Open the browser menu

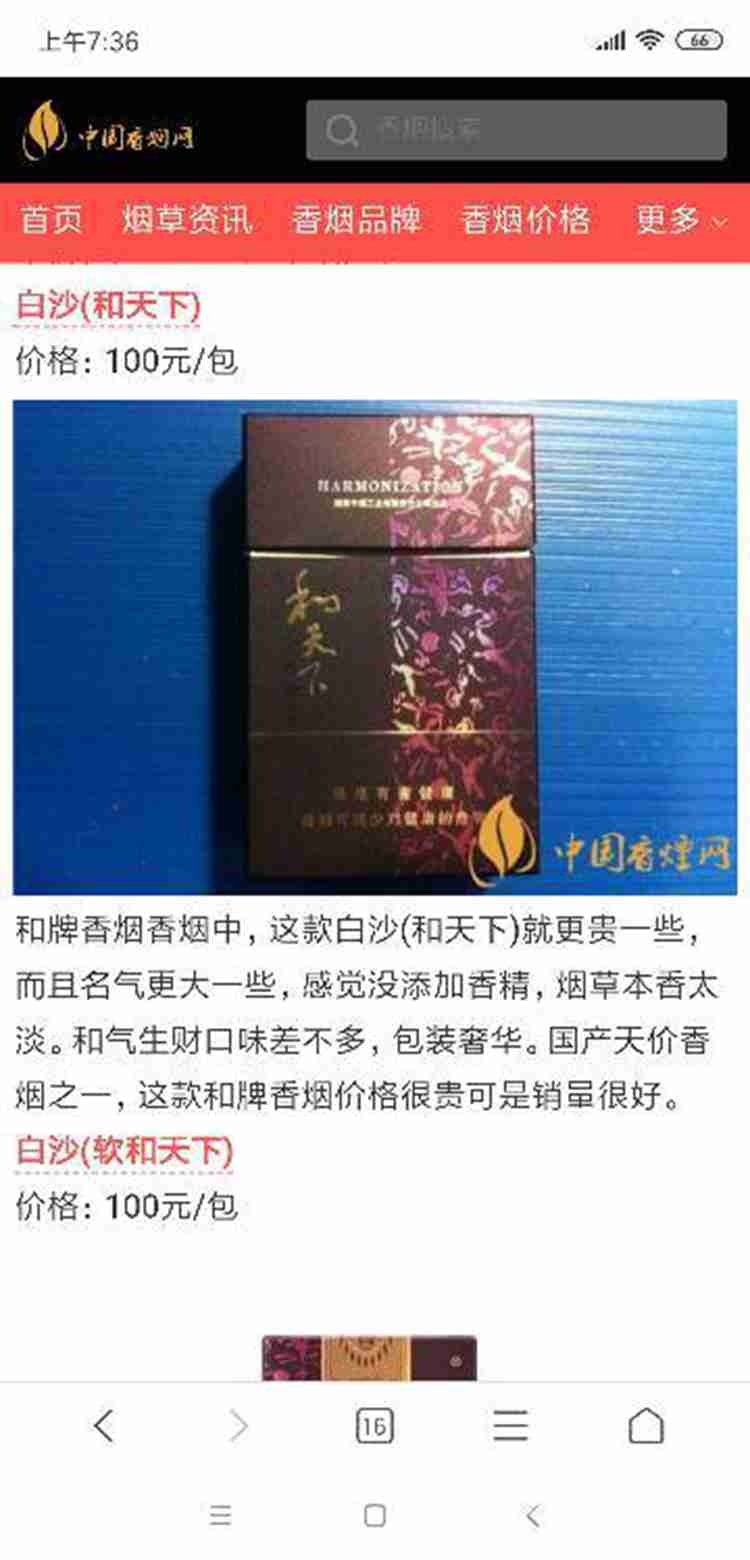pyautogui.click(x=510, y=1426)
